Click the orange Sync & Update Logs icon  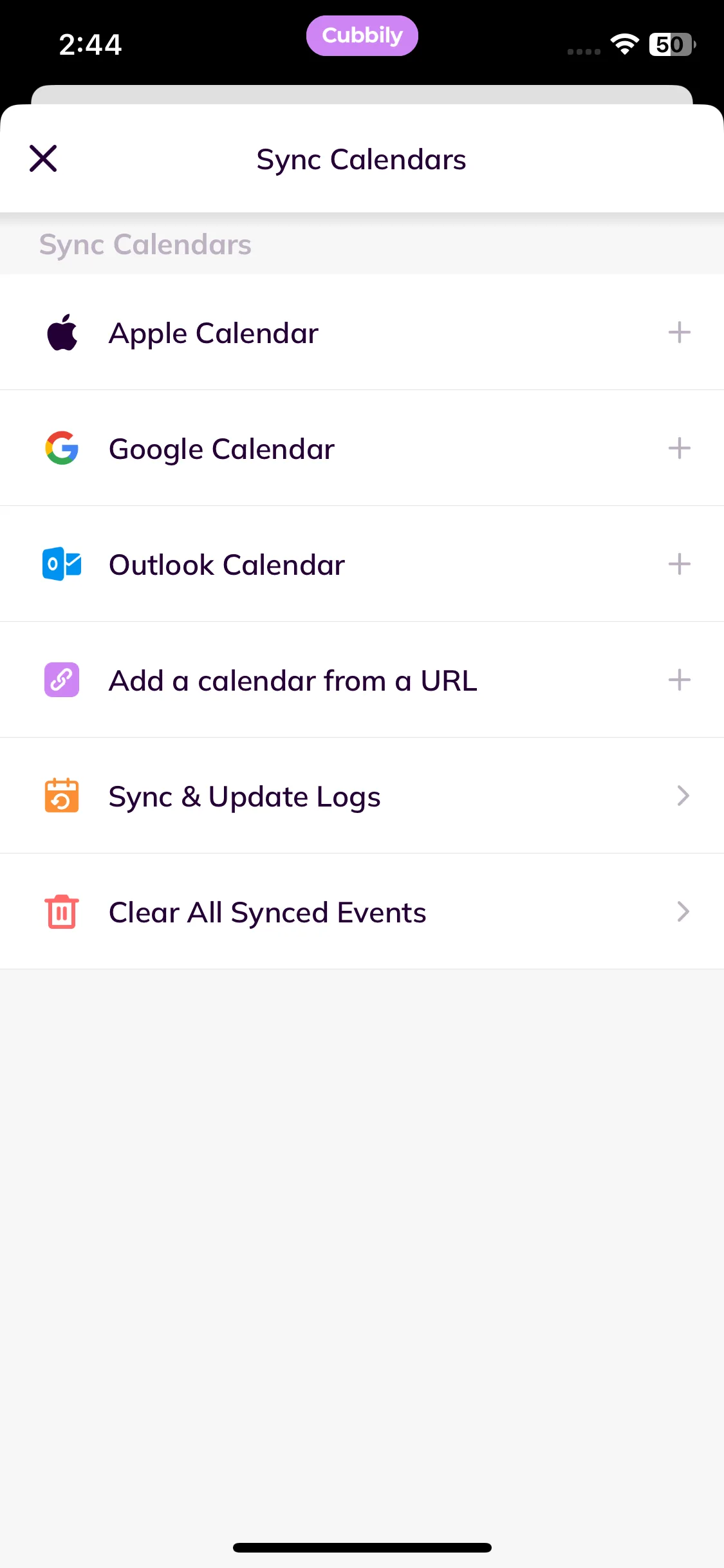pyautogui.click(x=61, y=796)
